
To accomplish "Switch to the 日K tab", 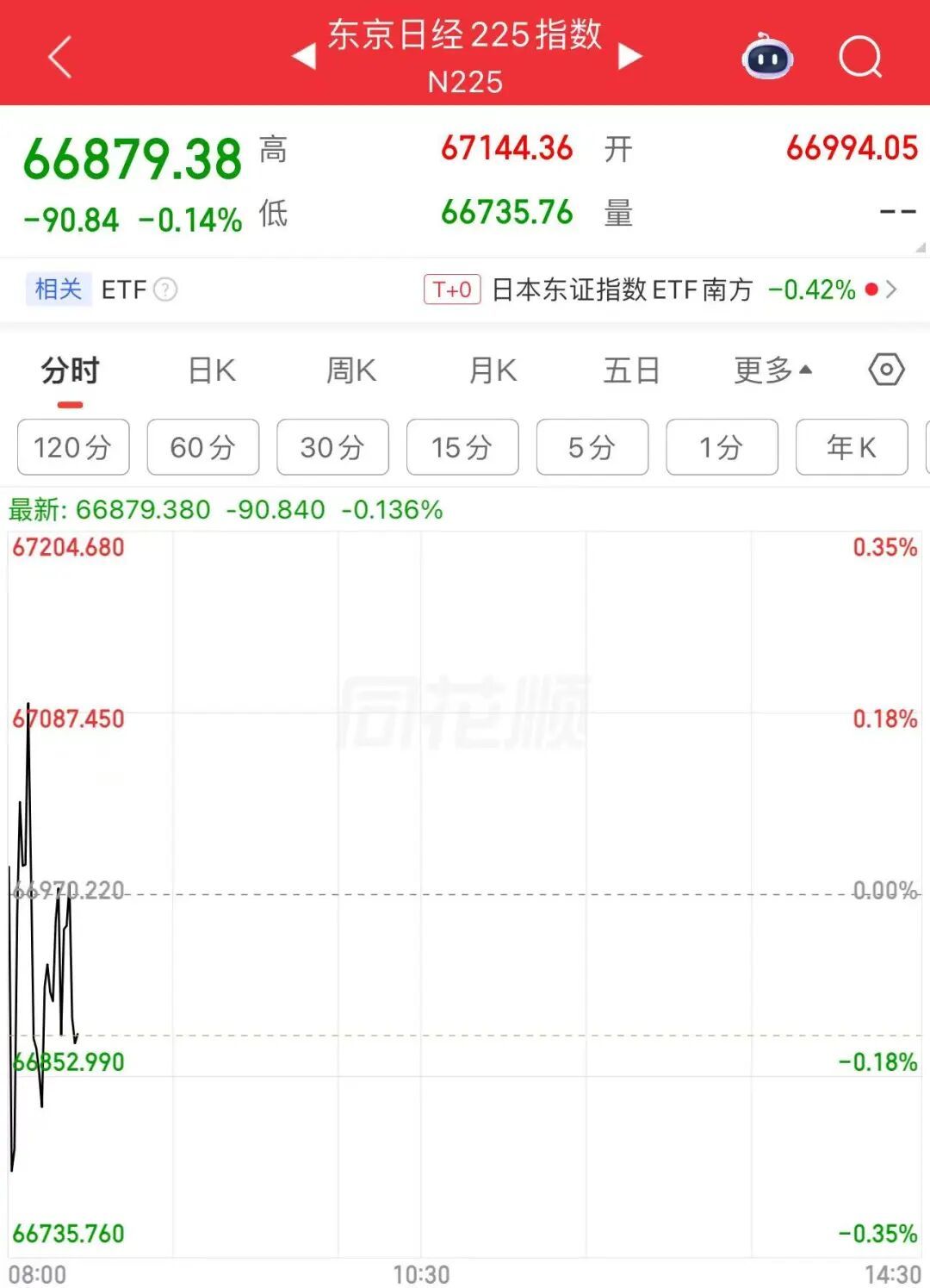I will tap(212, 371).
